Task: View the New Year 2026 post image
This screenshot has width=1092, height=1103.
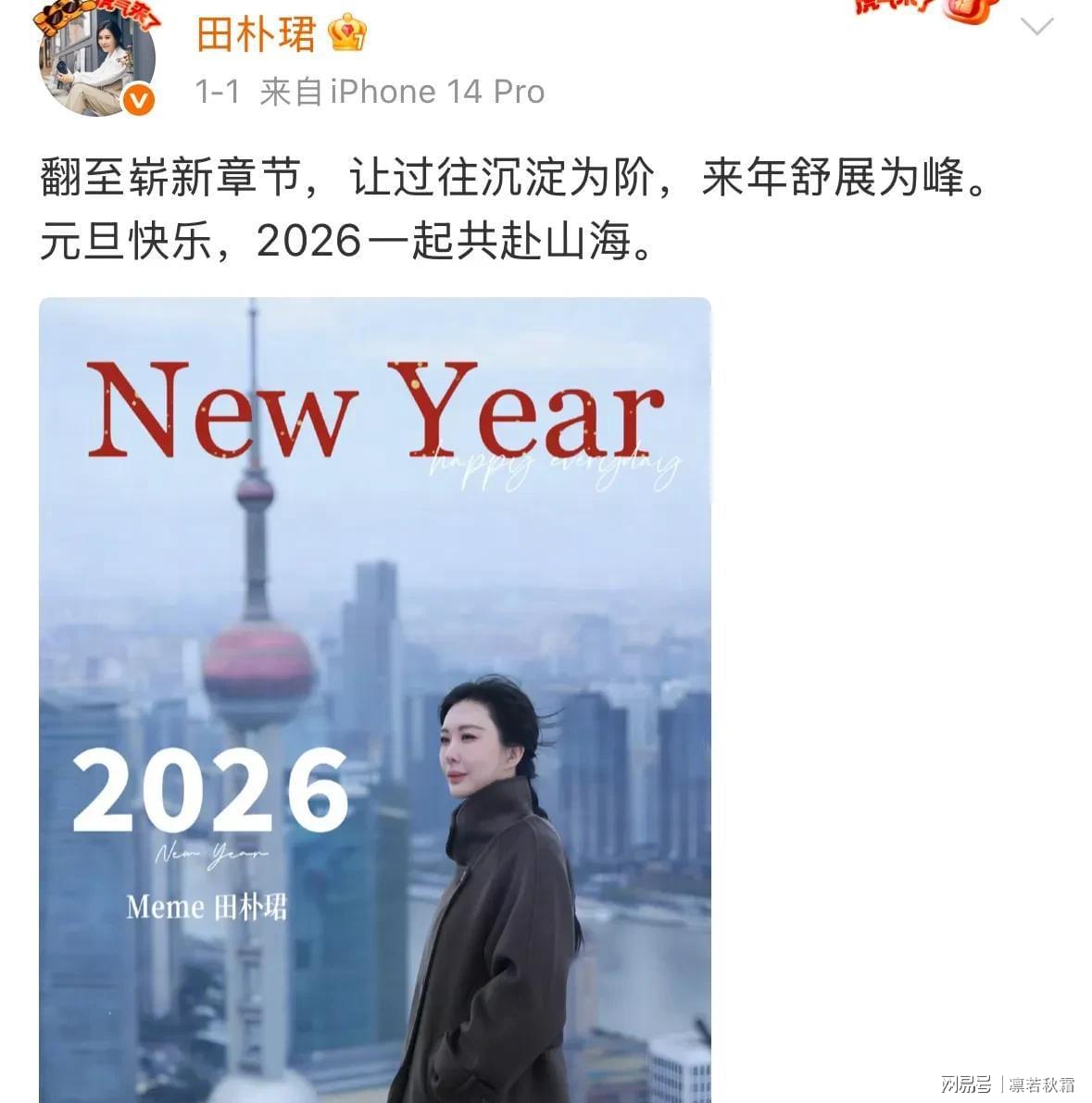Action: click(x=374, y=699)
